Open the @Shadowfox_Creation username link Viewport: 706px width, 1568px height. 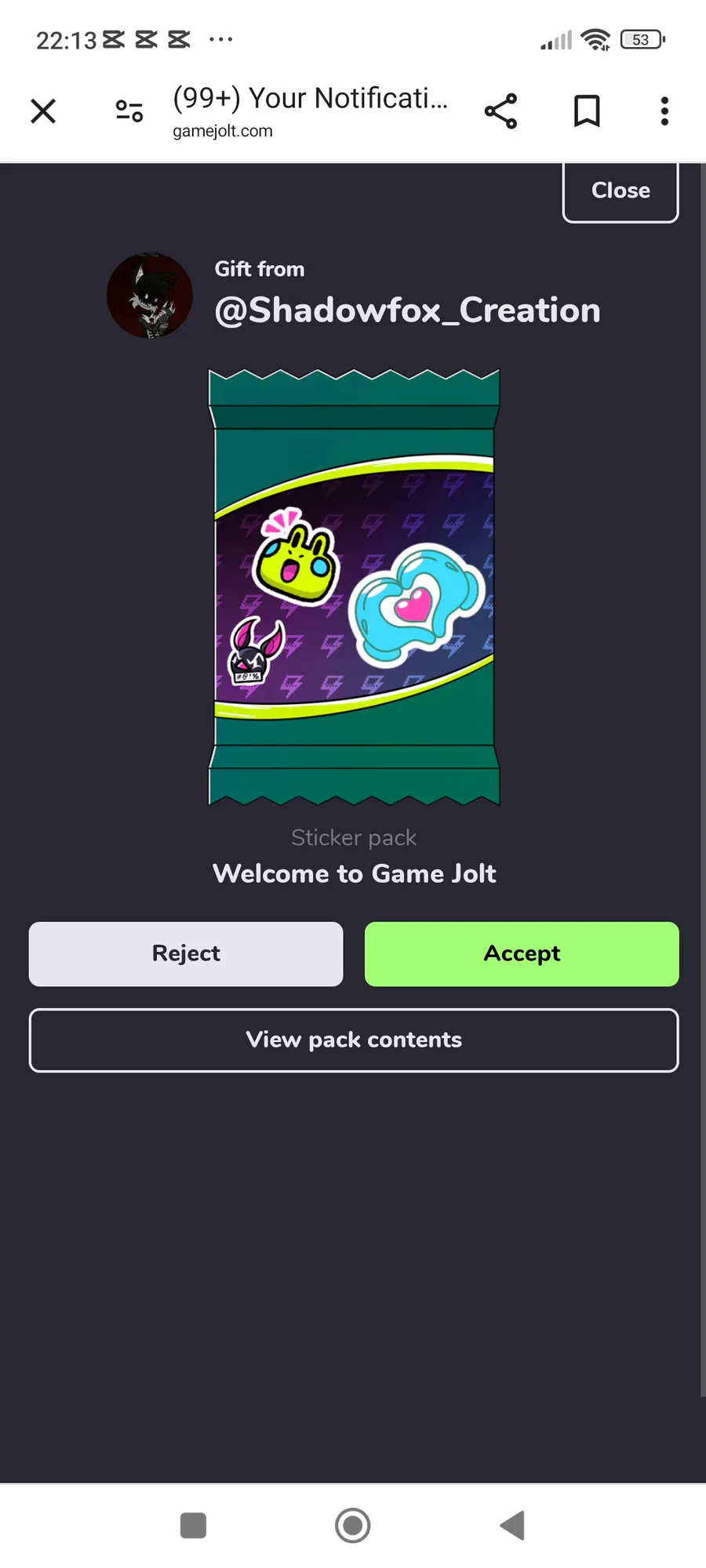(x=407, y=310)
